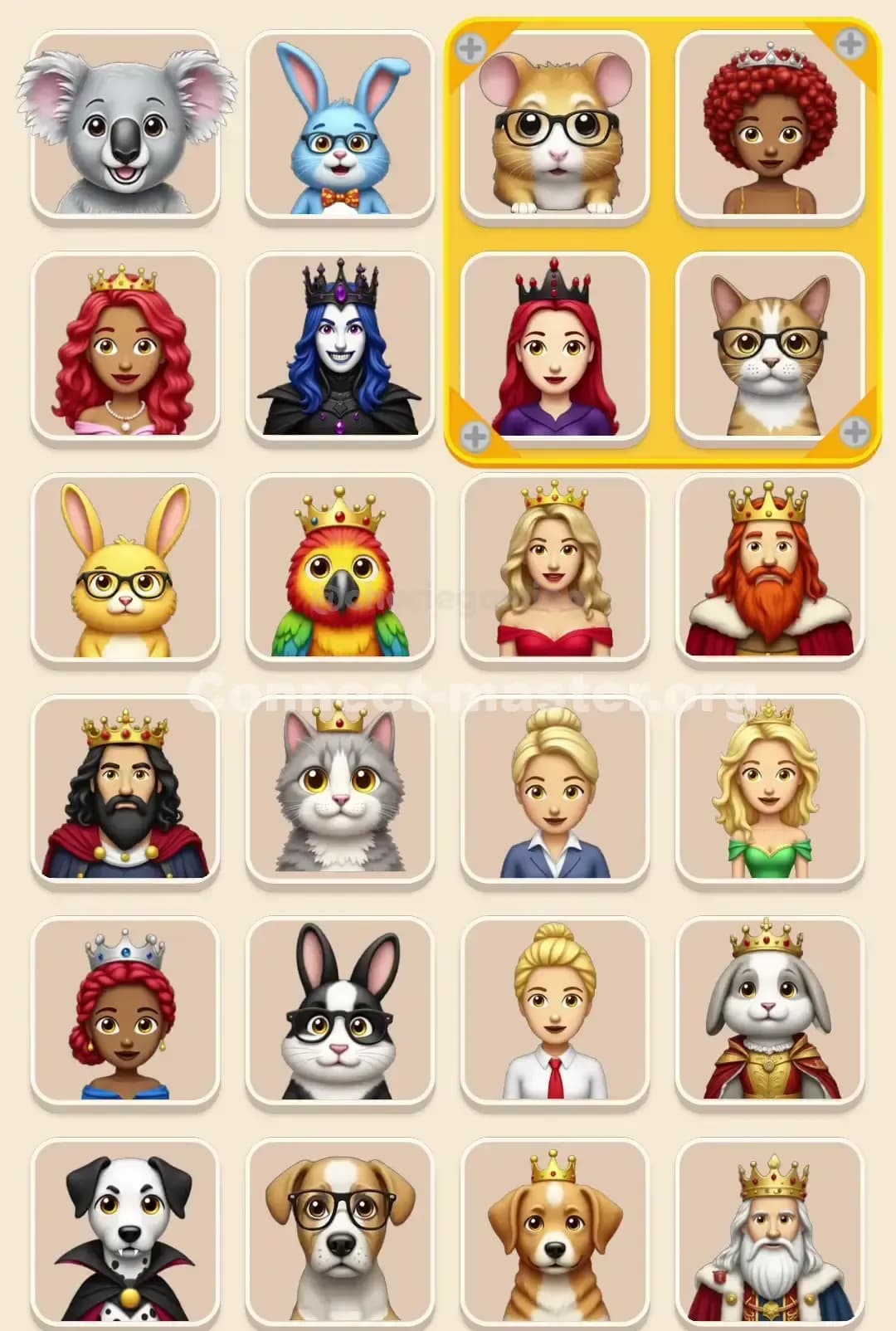Select the hamster wearing glasses

tap(552, 124)
